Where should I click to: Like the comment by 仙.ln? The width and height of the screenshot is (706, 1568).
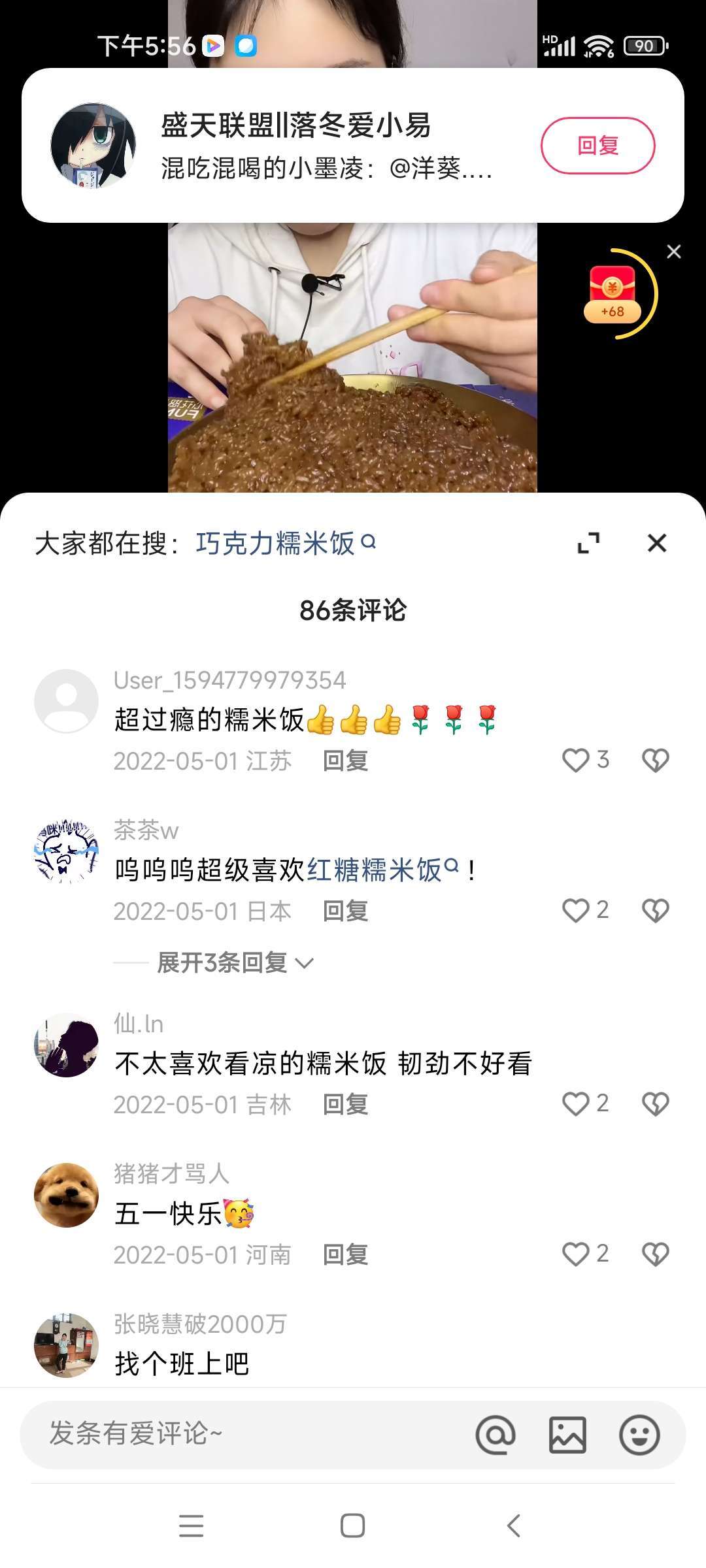(576, 1104)
